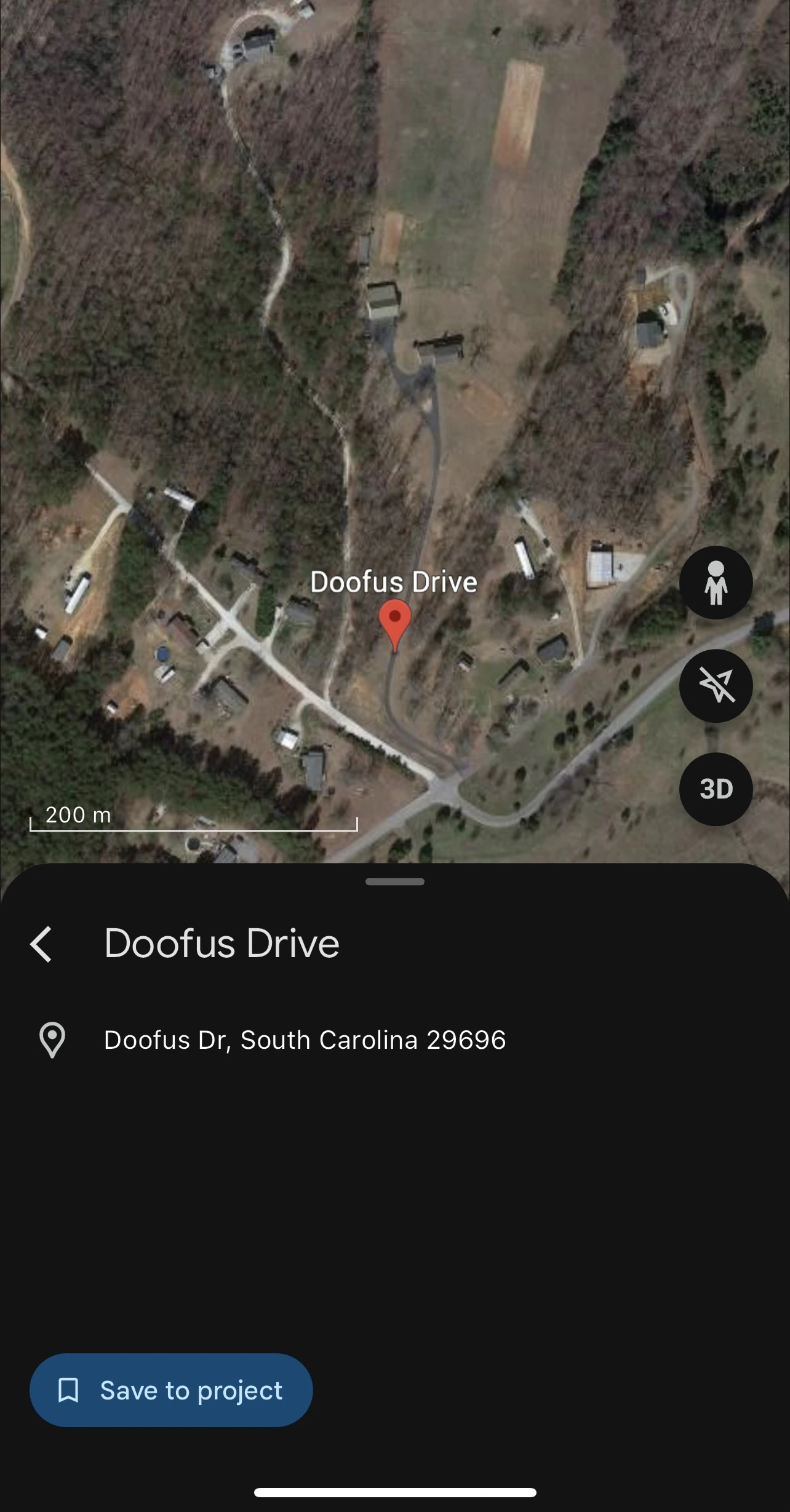Tap the back arrow icon in the info sheet
This screenshot has height=1512, width=790.
tap(41, 943)
